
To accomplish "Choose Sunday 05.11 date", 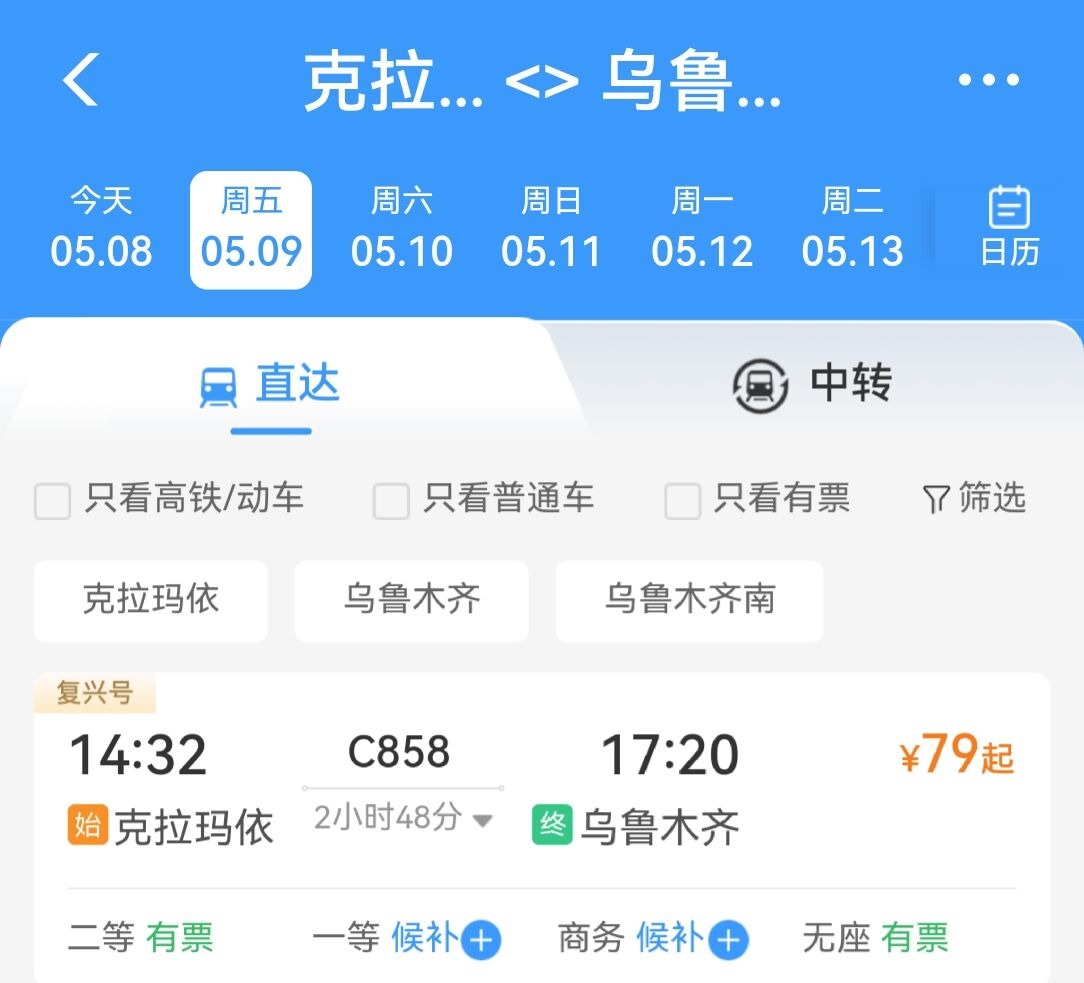I will pyautogui.click(x=551, y=229).
